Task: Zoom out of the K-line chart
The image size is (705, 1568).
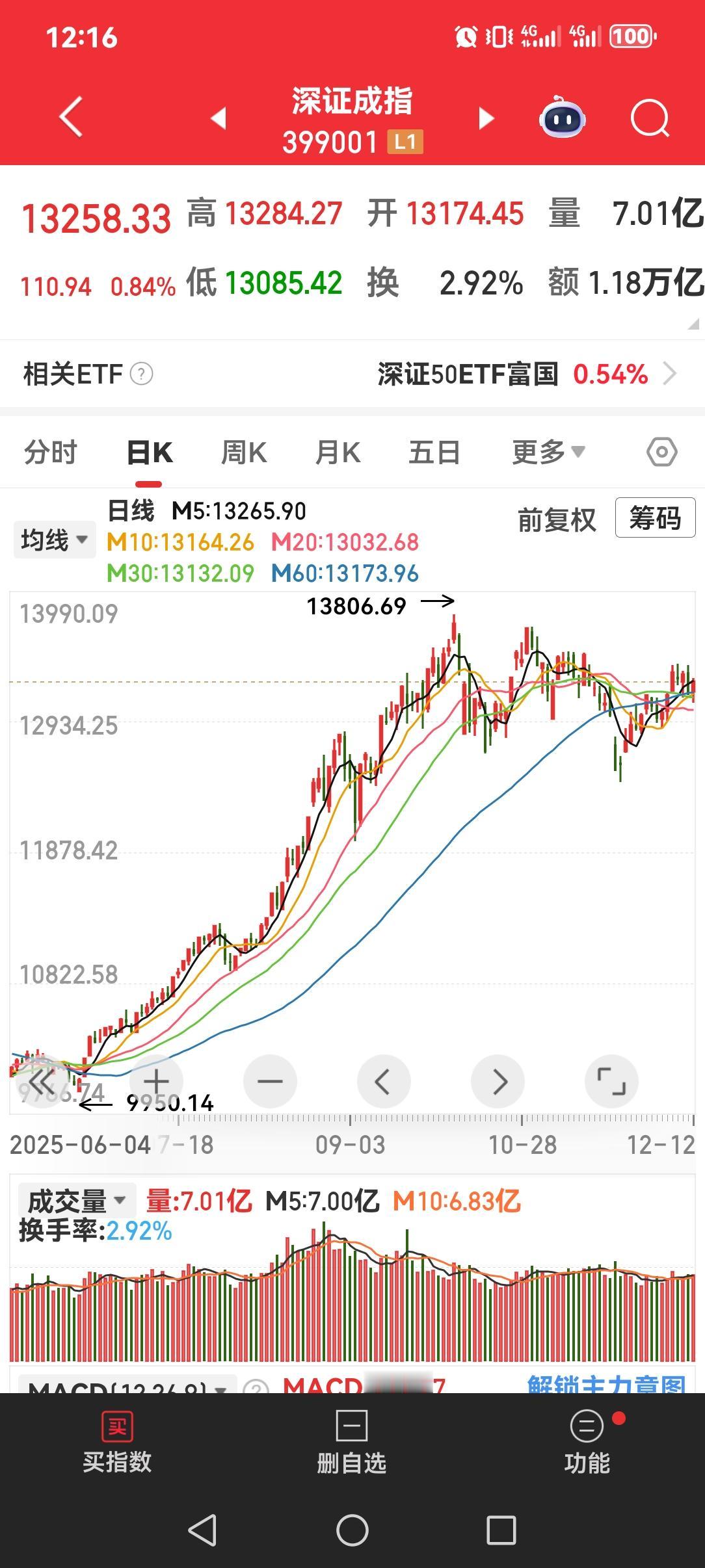Action: (270, 1080)
